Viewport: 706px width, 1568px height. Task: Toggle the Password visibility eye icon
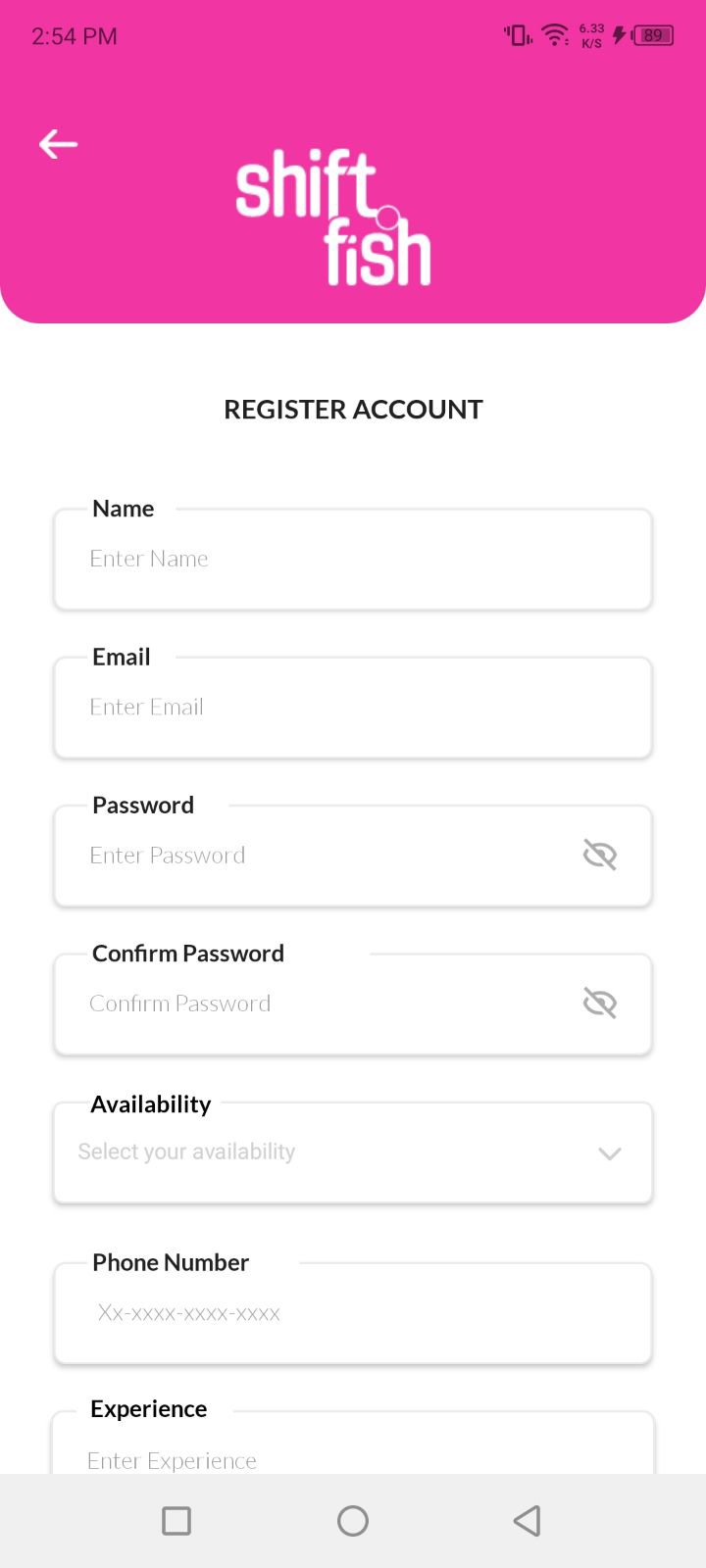(x=599, y=854)
